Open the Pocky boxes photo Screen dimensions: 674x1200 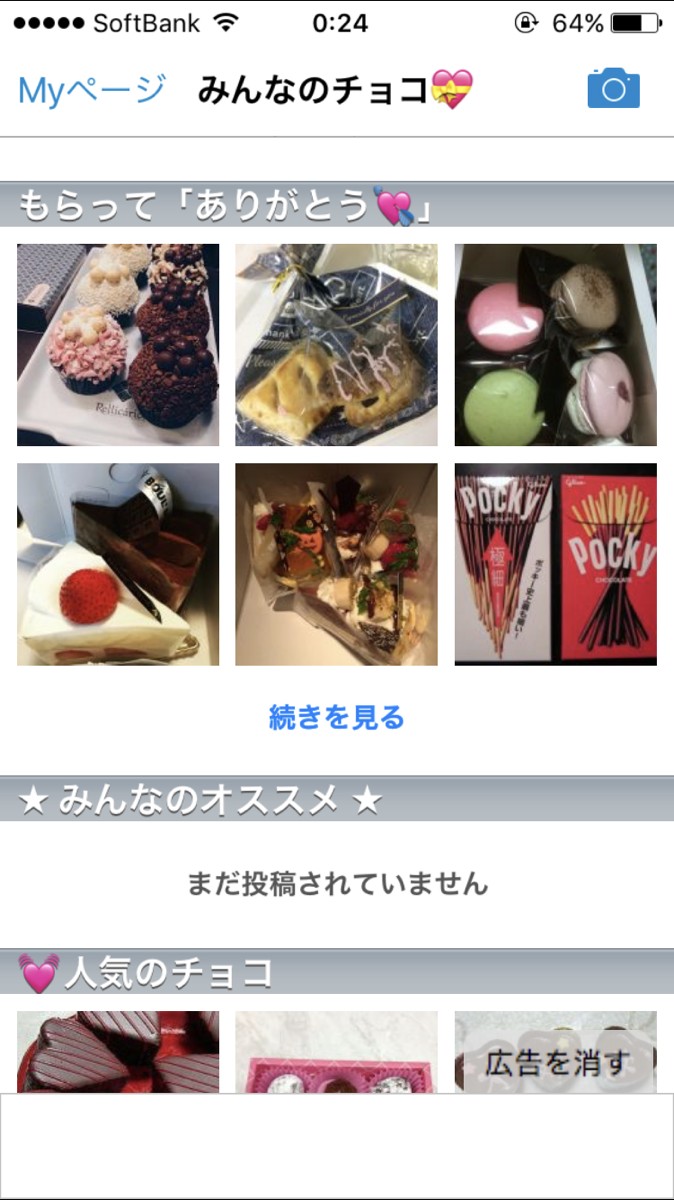click(x=555, y=564)
